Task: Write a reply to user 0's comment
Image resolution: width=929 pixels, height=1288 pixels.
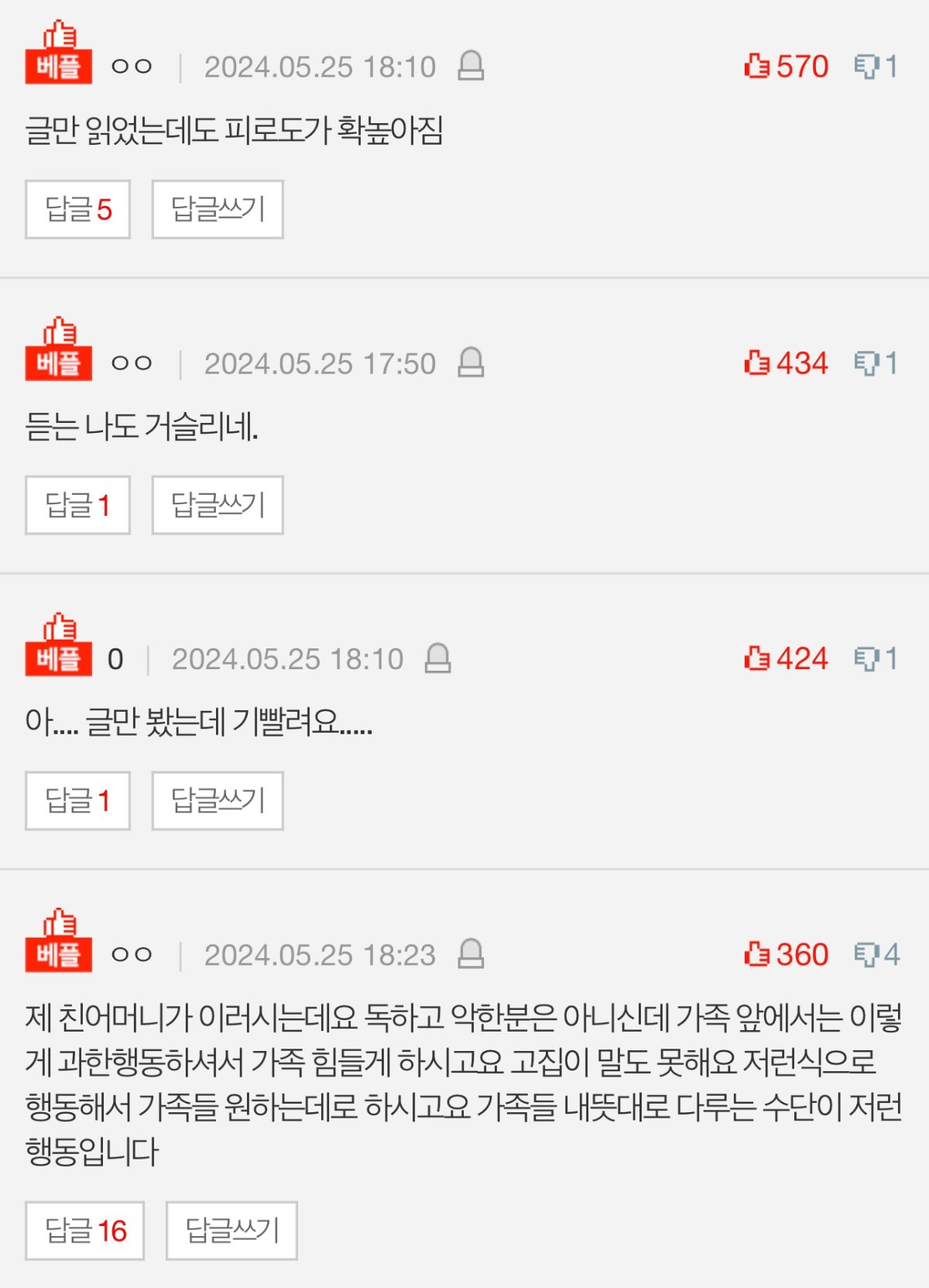Action: point(218,801)
